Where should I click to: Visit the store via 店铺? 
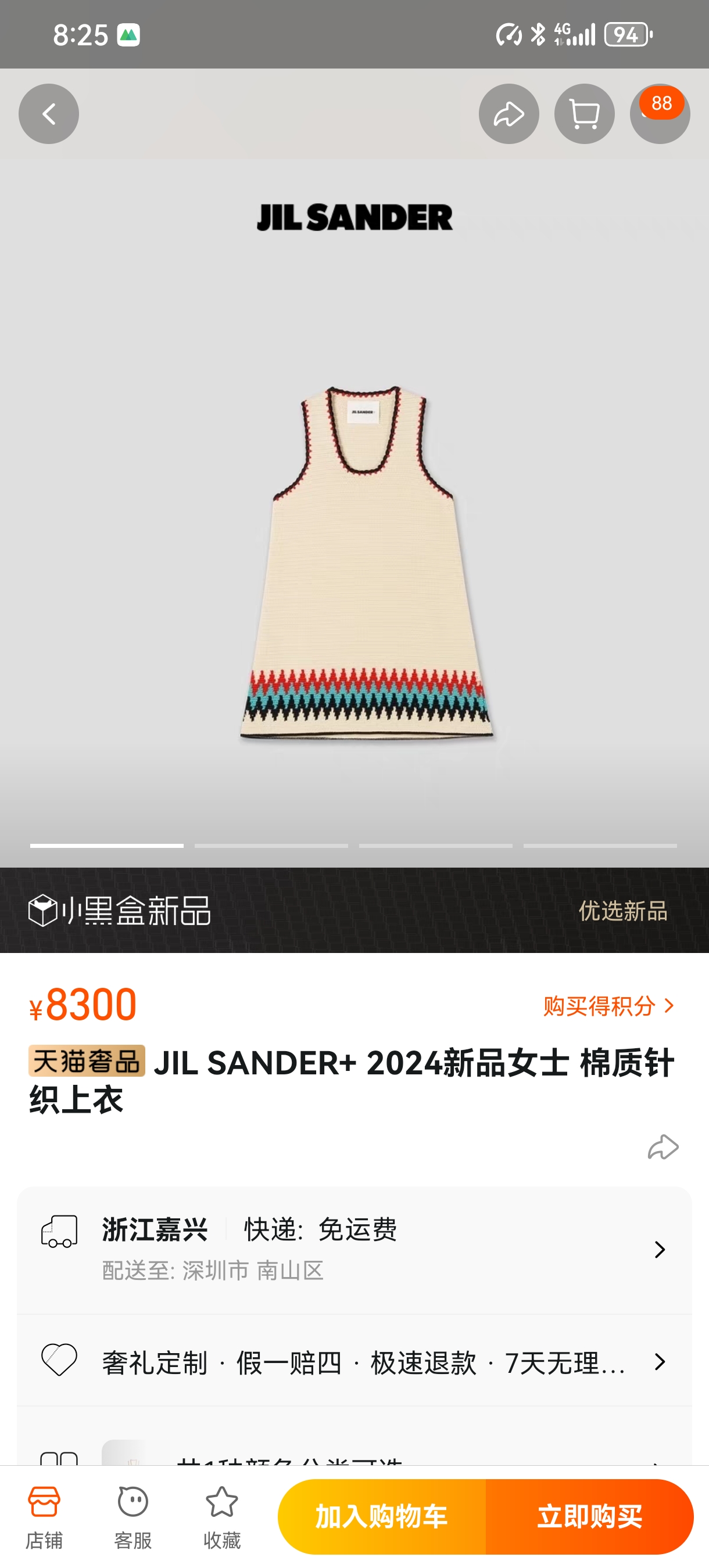click(x=44, y=1516)
